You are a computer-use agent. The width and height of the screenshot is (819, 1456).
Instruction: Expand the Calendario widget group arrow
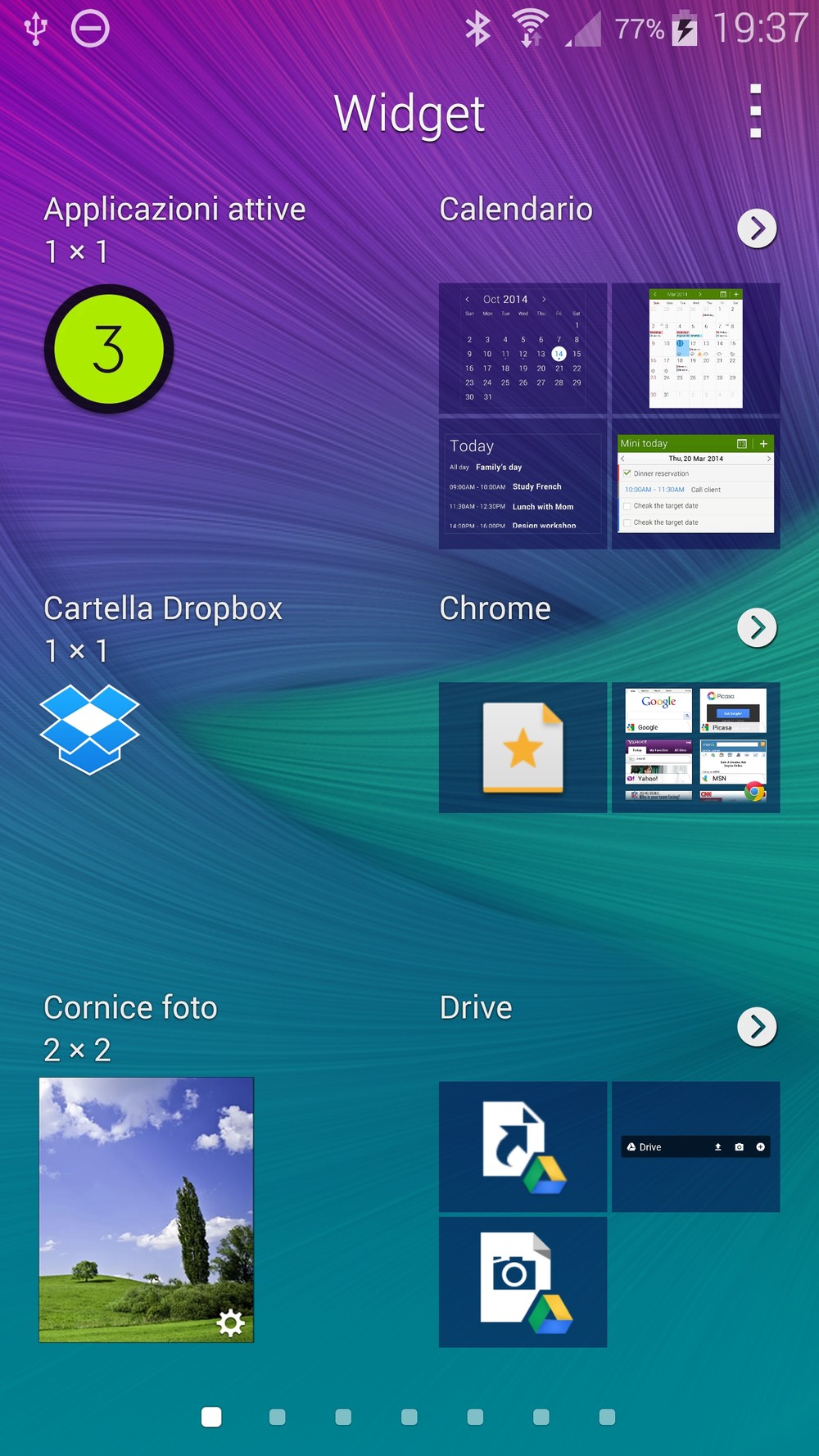(x=757, y=228)
